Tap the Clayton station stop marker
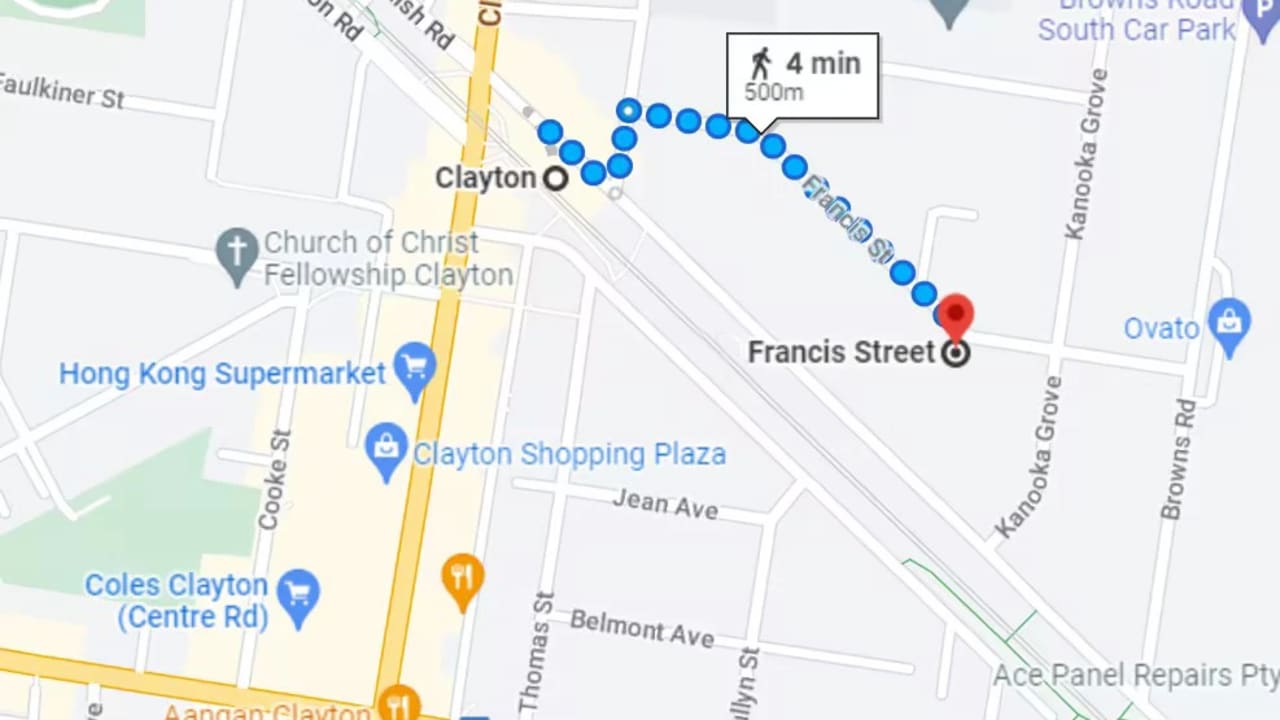This screenshot has height=720, width=1280. 555,179
